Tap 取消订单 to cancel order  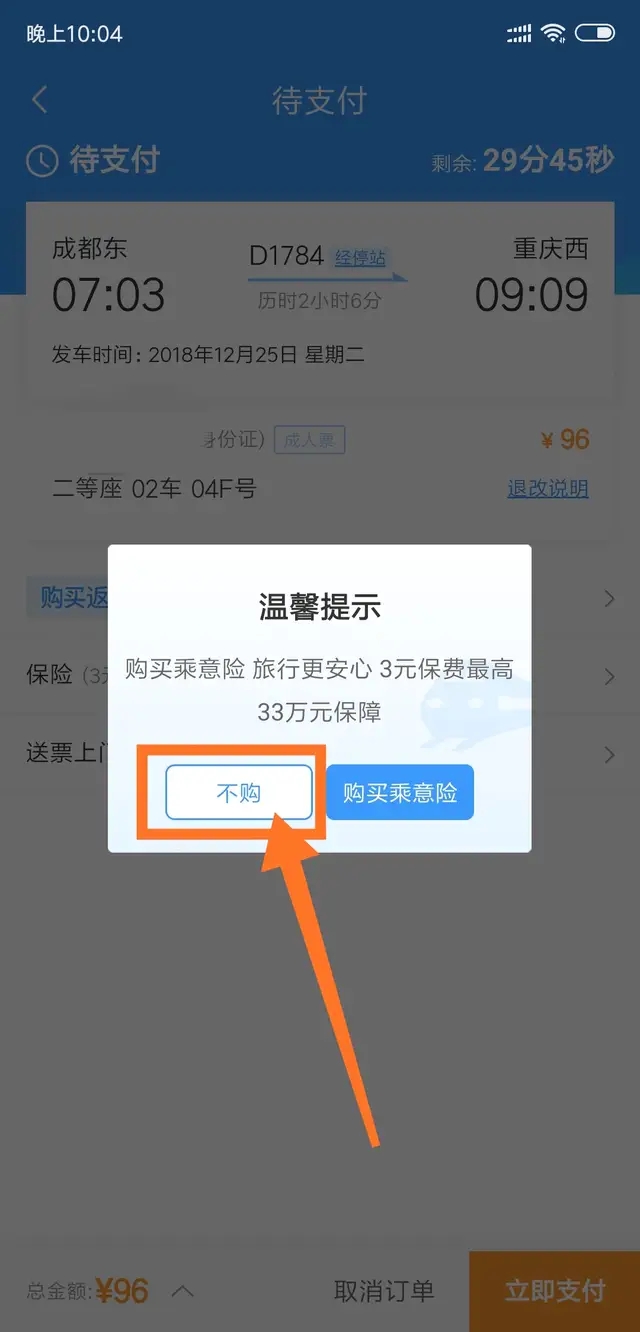(x=384, y=1291)
